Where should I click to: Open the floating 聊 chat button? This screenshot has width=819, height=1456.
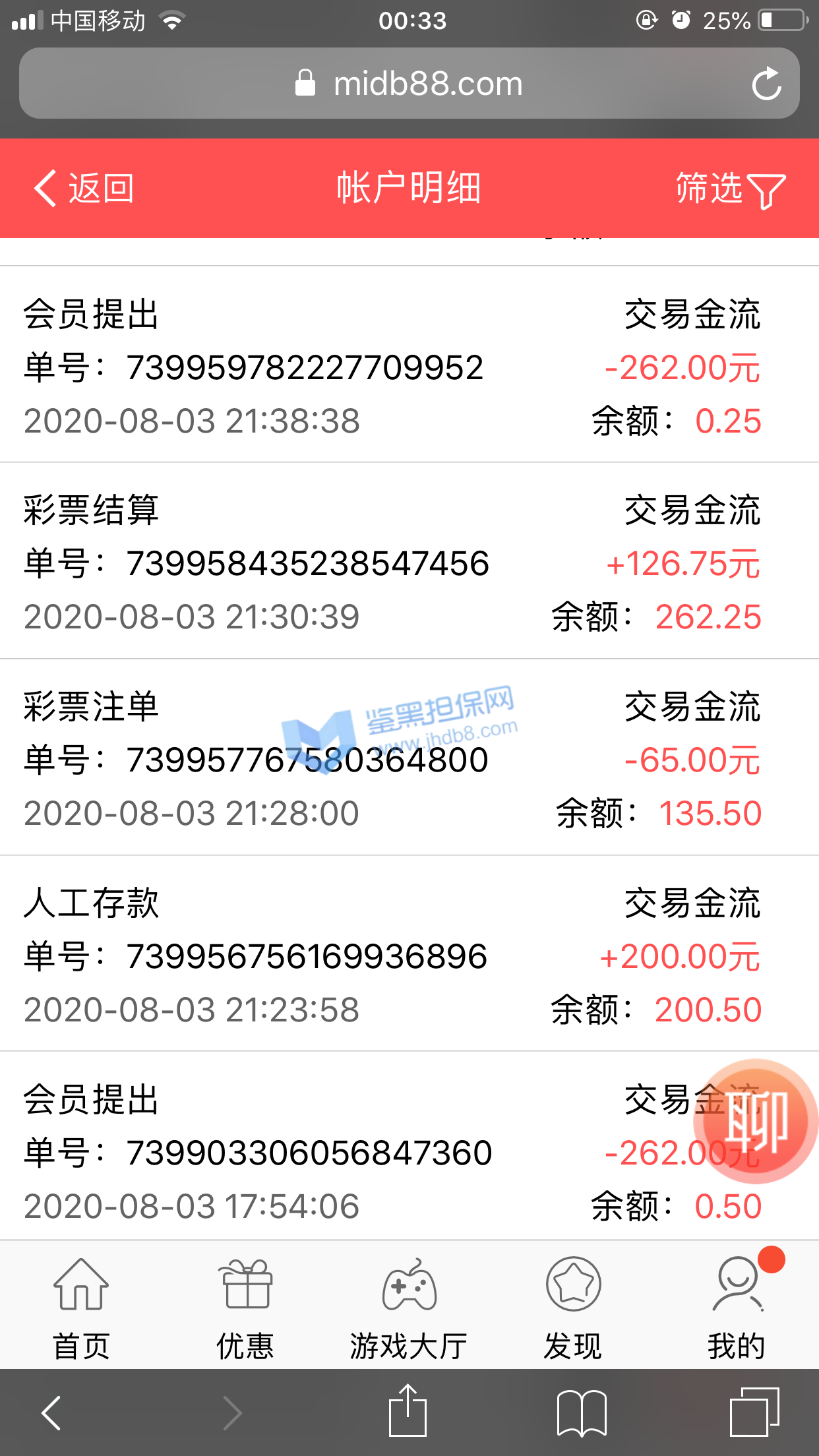click(756, 1120)
